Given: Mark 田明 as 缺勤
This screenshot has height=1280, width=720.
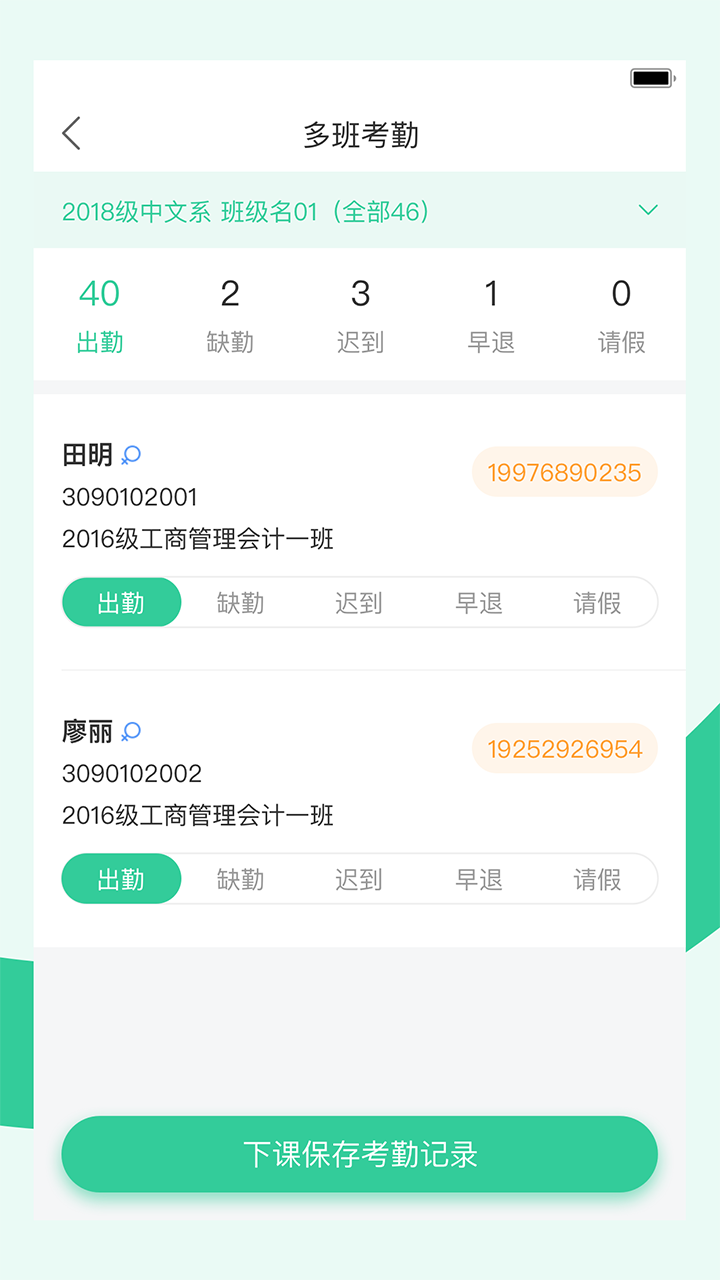Looking at the screenshot, I should pos(241,602).
